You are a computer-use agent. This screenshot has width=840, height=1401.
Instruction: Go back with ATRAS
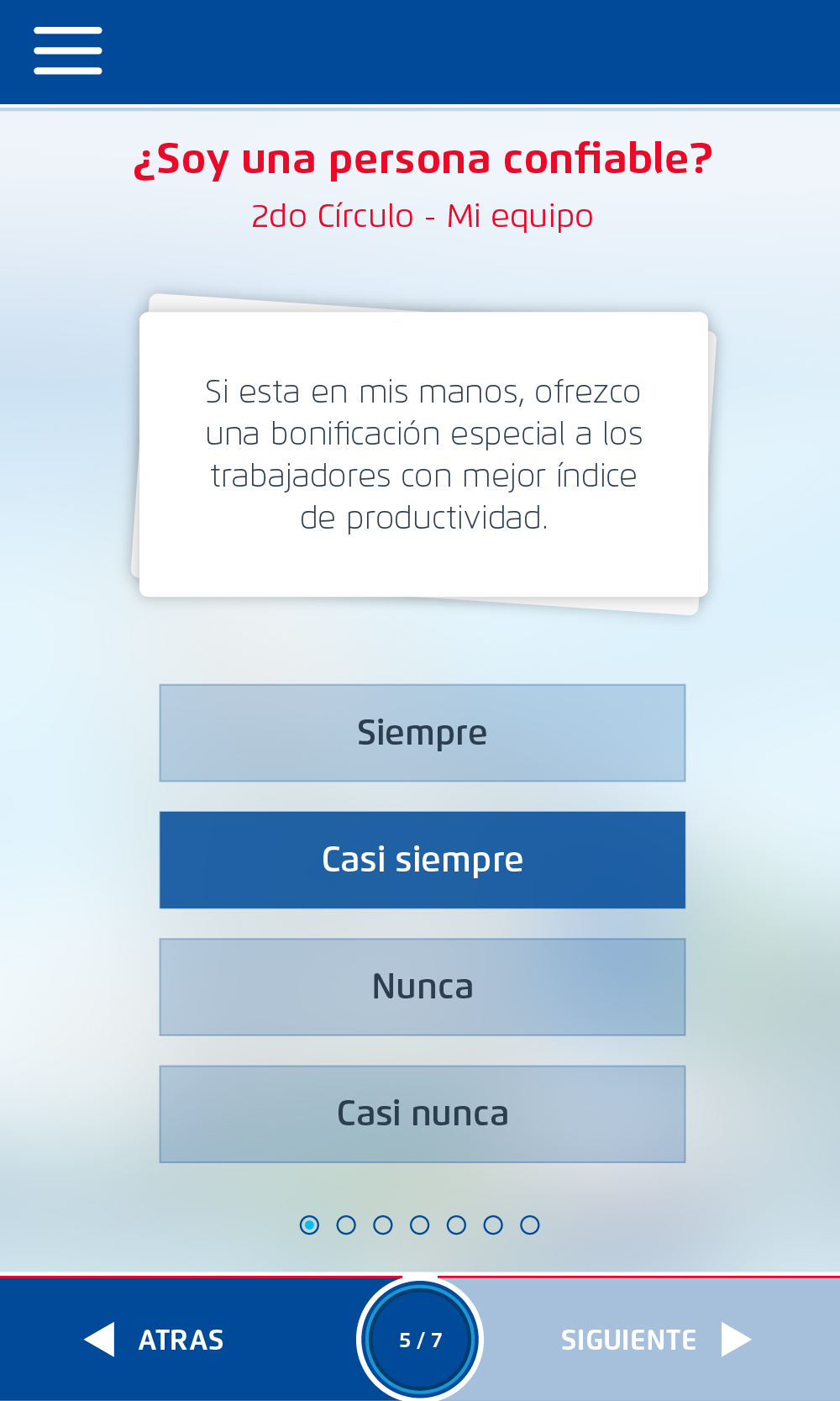point(156,1339)
